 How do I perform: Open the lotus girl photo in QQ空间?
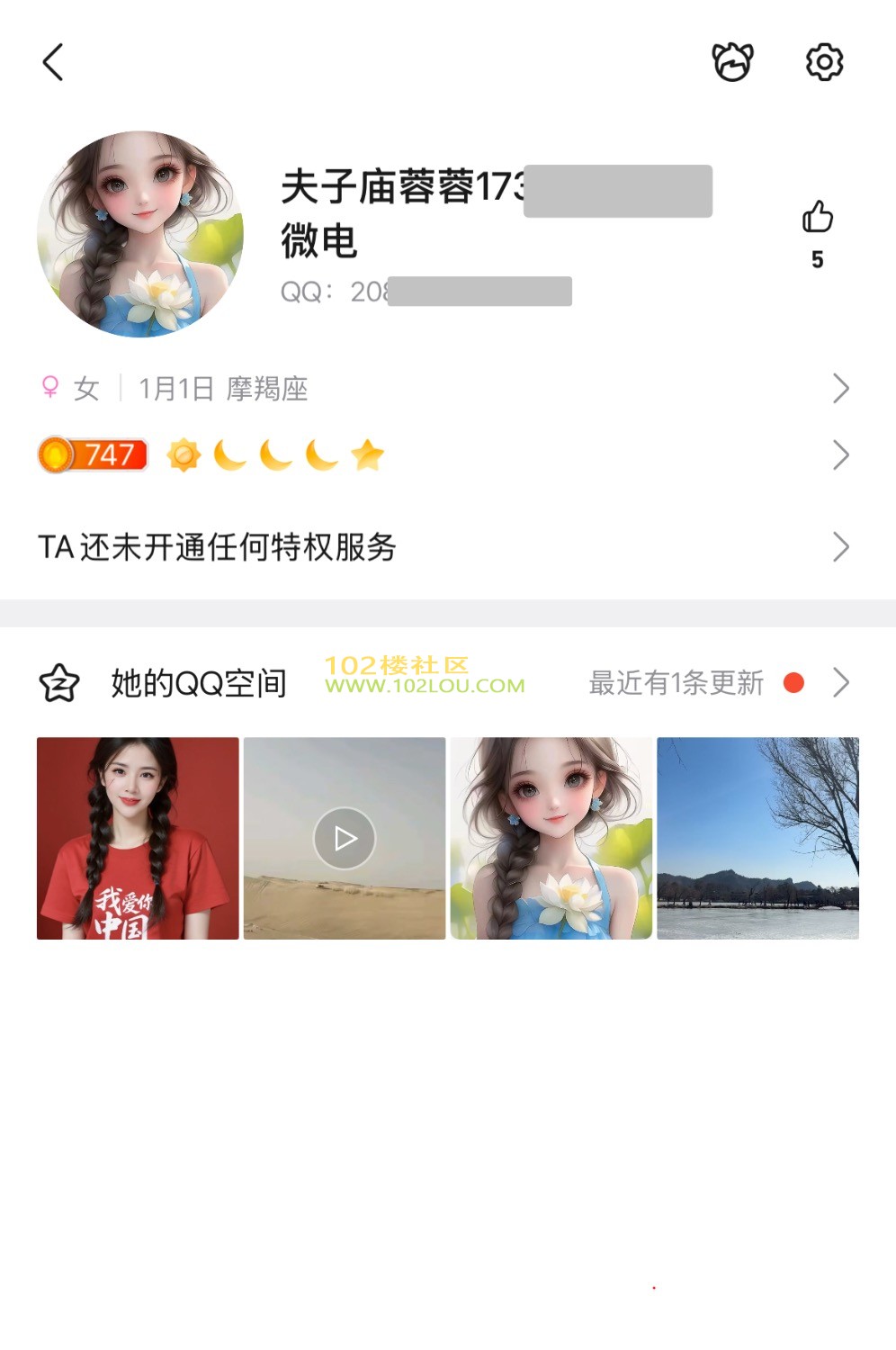(551, 839)
